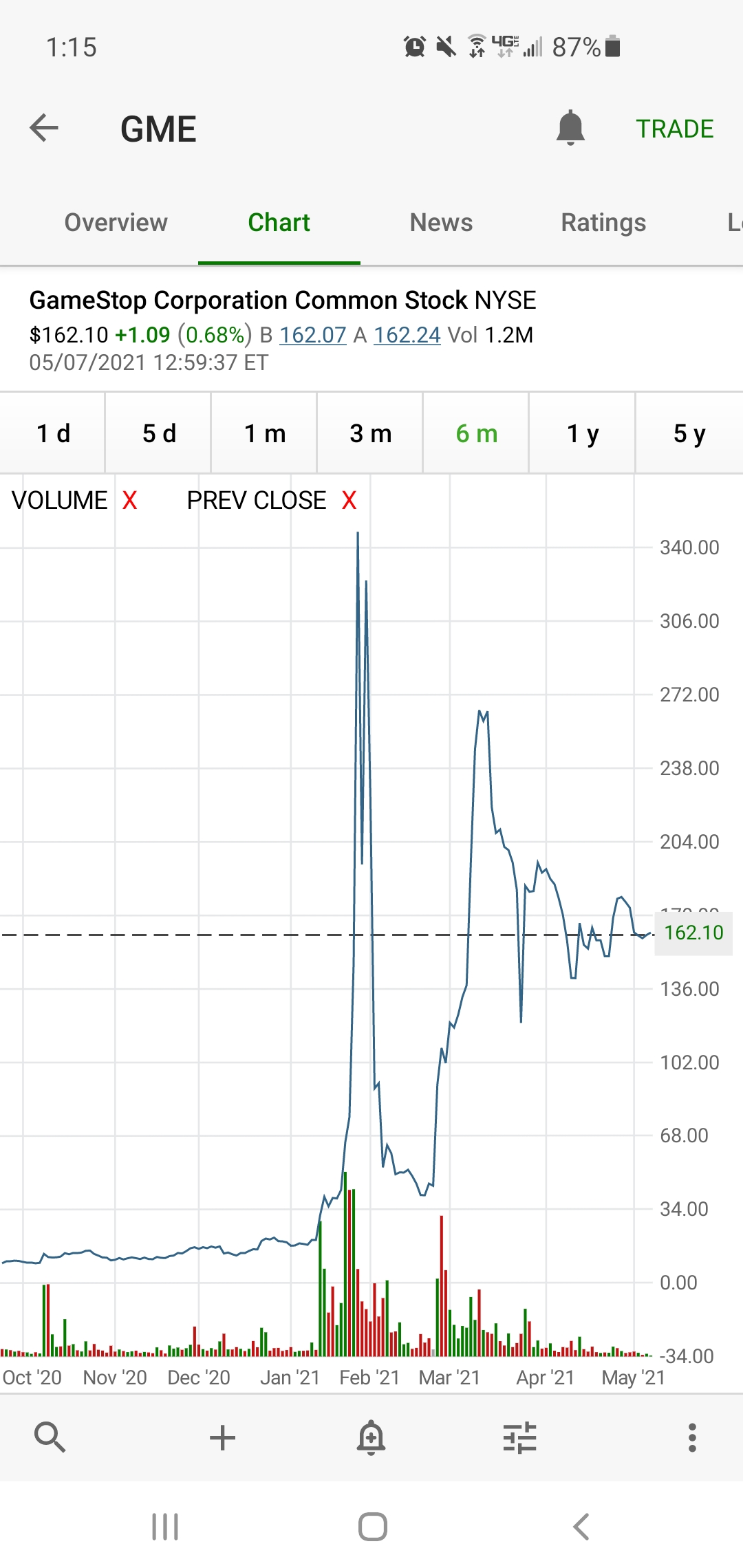
Task: Switch to the Ratings tab
Action: click(603, 223)
